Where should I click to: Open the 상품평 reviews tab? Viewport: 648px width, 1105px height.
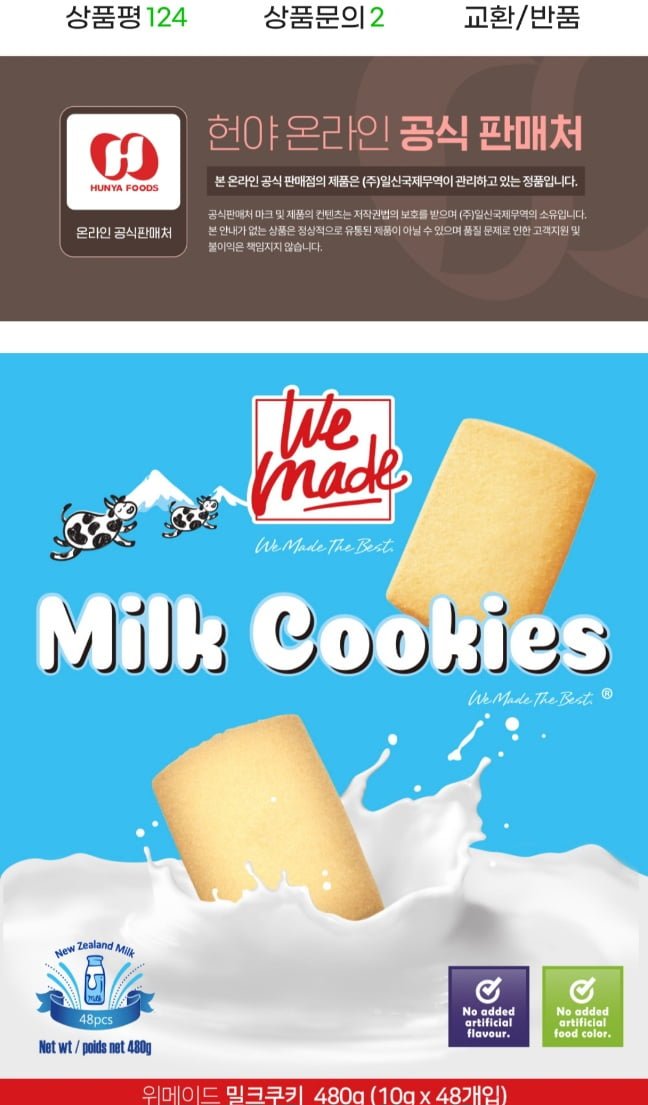click(x=127, y=18)
